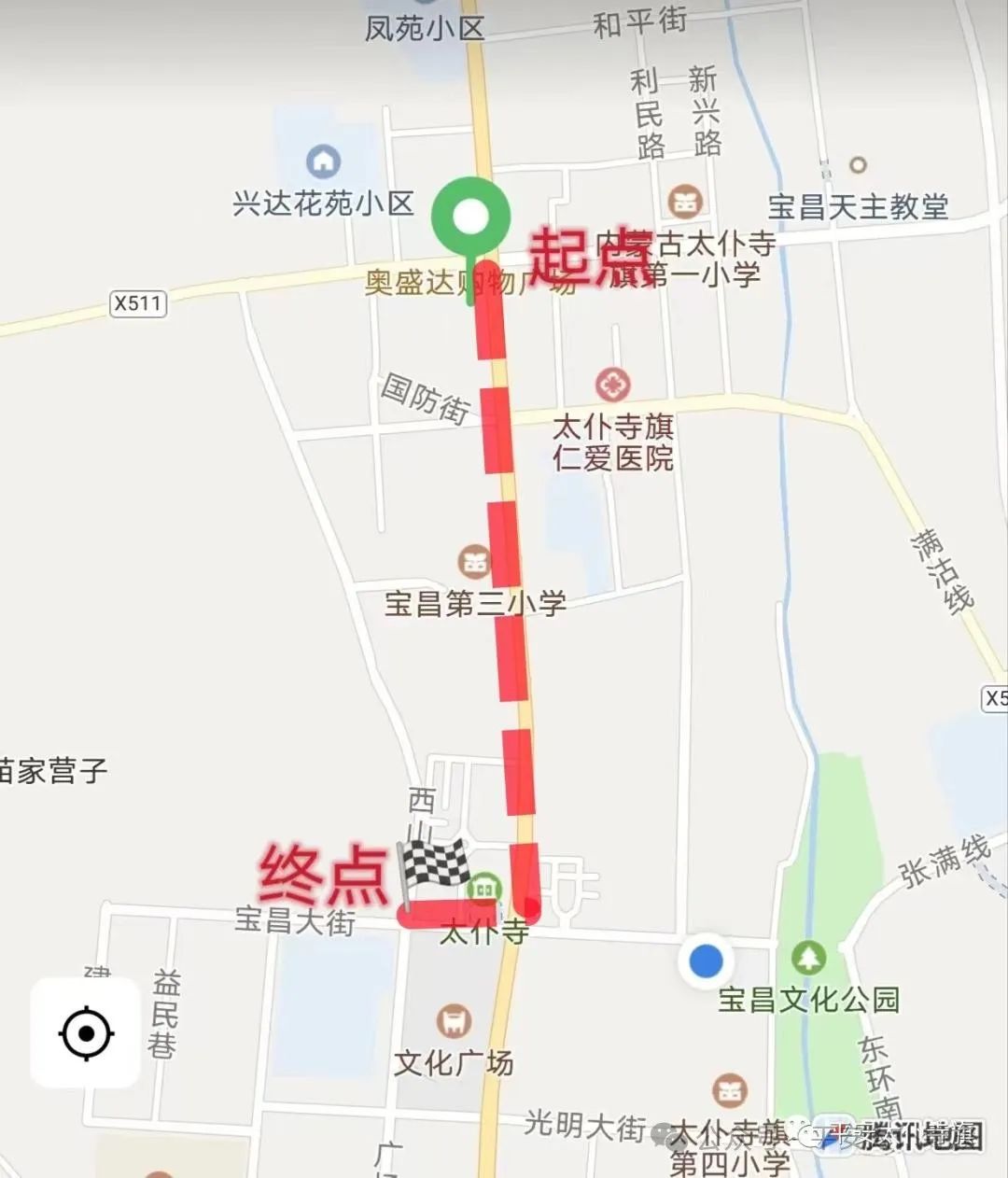
Task: Select the school icon near 宝昌天主教堂
Action: click(x=684, y=200)
